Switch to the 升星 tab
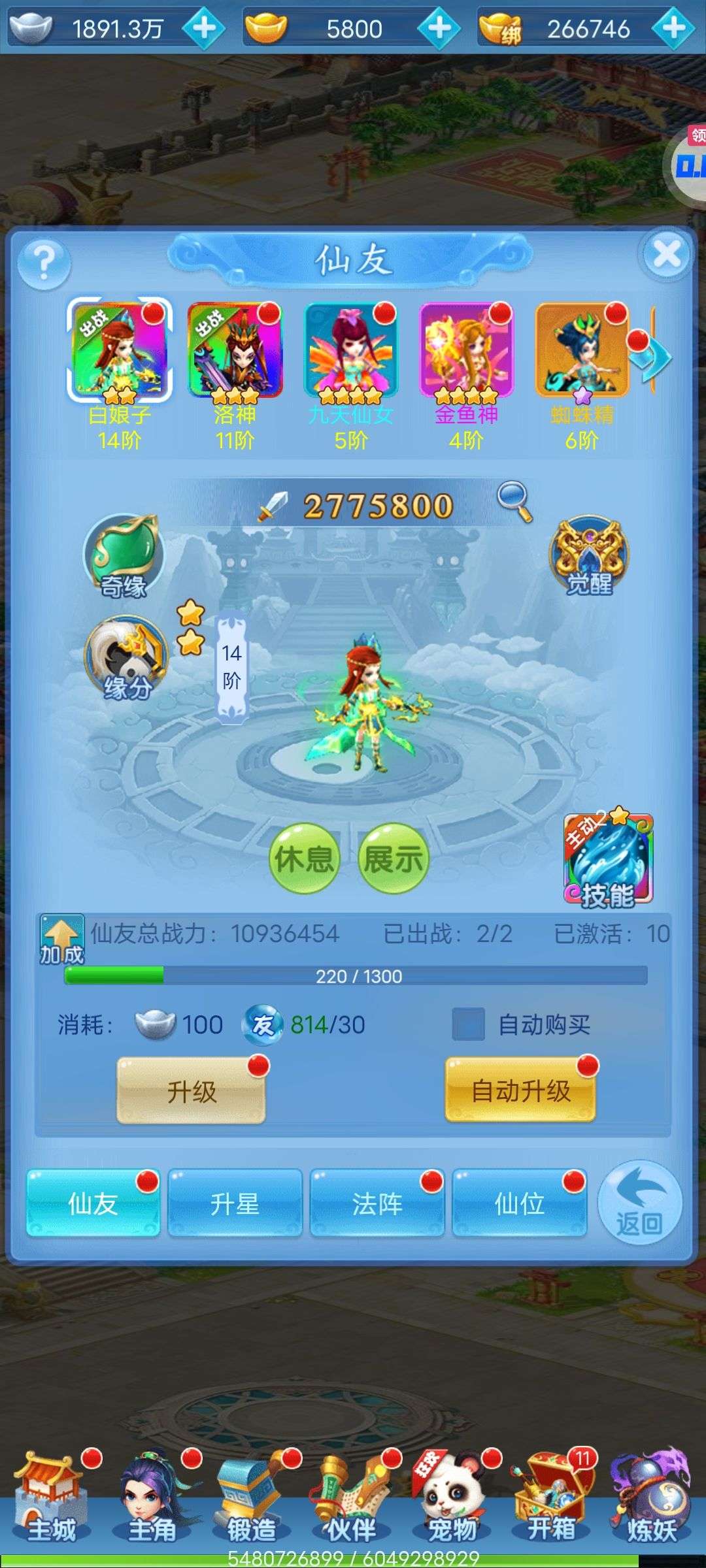Viewport: 706px width, 1568px height. 235,1203
